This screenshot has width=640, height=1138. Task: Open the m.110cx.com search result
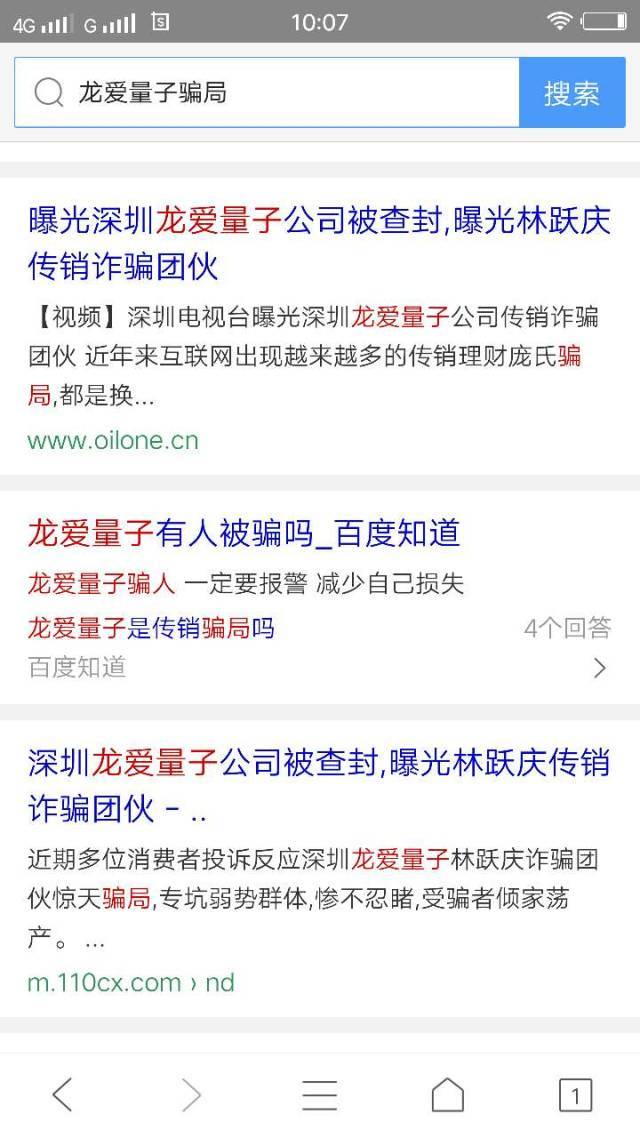318,785
